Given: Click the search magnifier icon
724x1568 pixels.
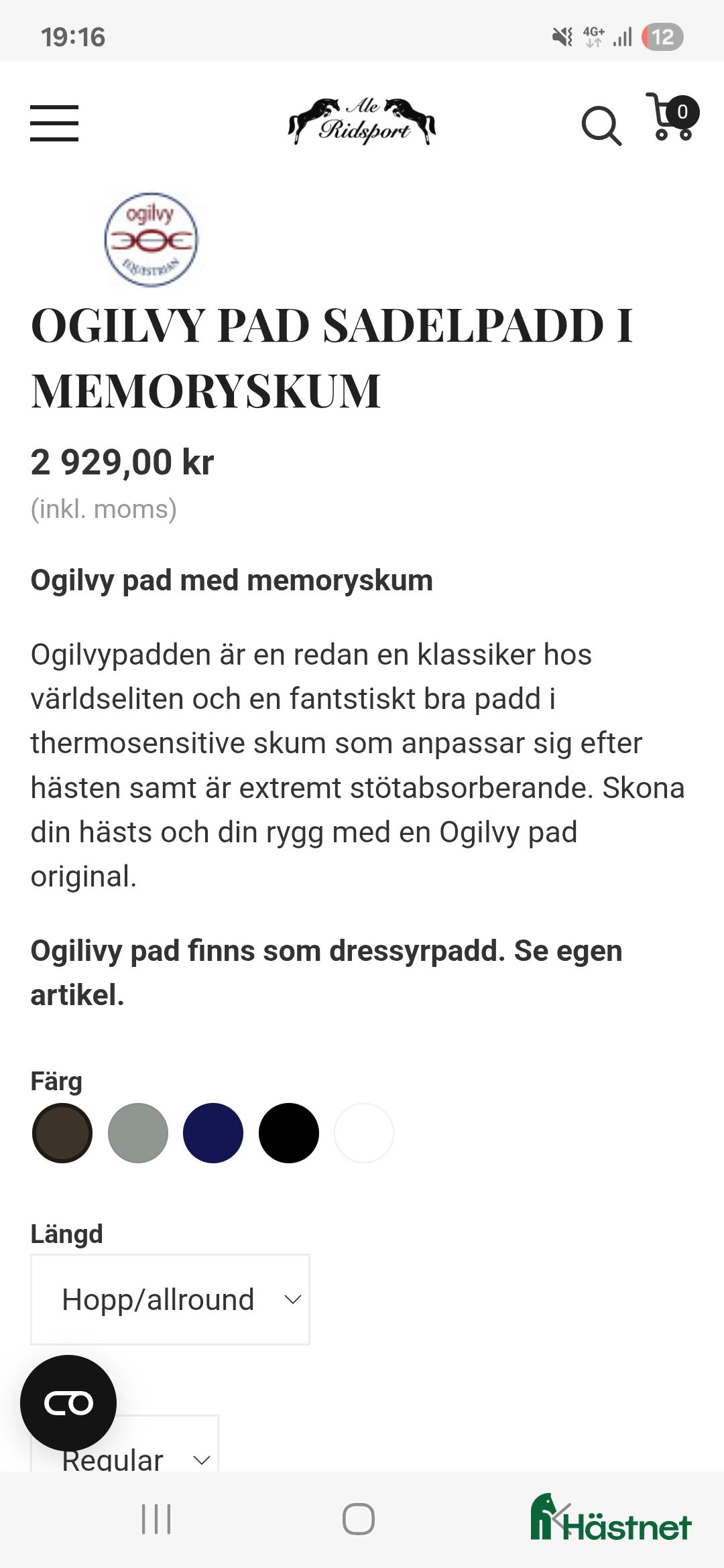Looking at the screenshot, I should click(x=602, y=125).
